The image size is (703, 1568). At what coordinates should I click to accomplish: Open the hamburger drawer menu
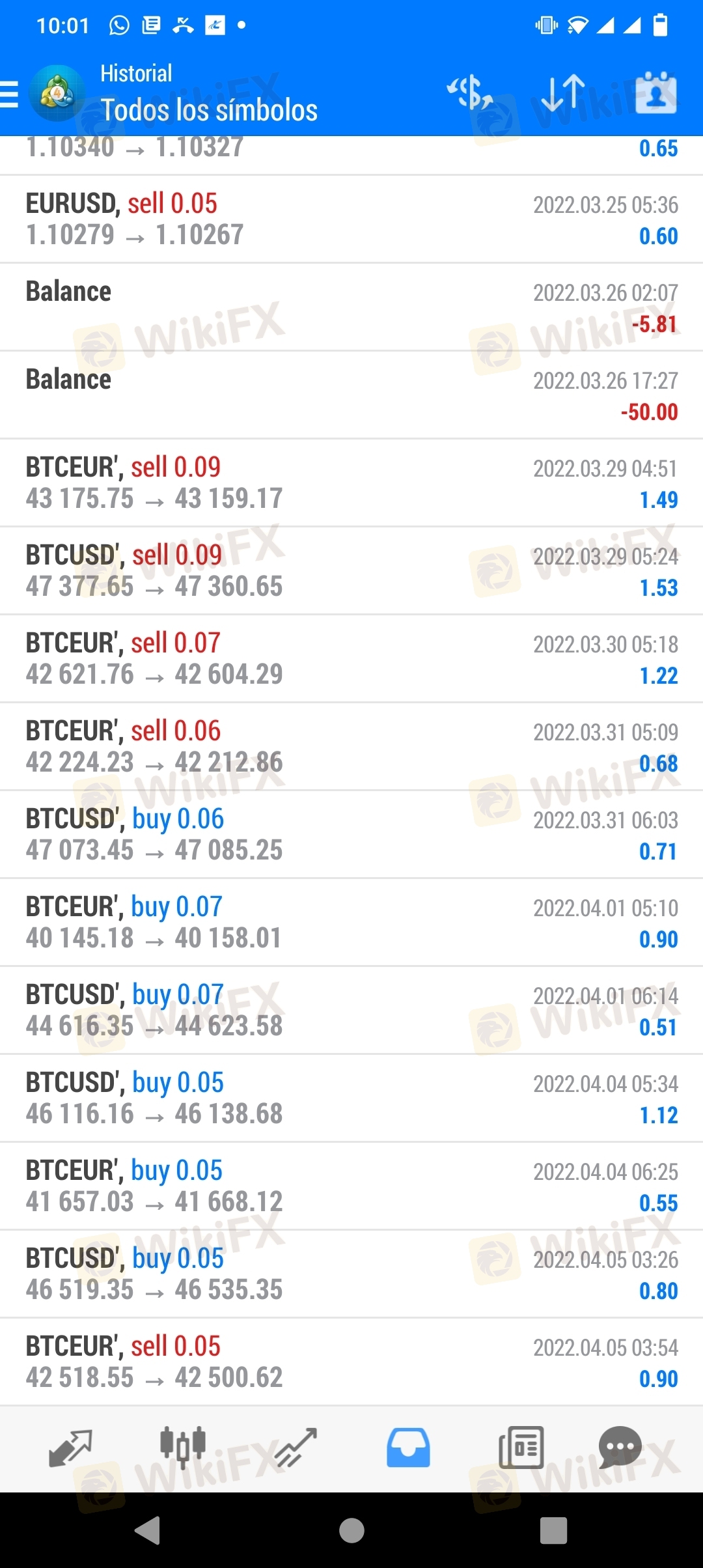pyautogui.click(x=10, y=94)
